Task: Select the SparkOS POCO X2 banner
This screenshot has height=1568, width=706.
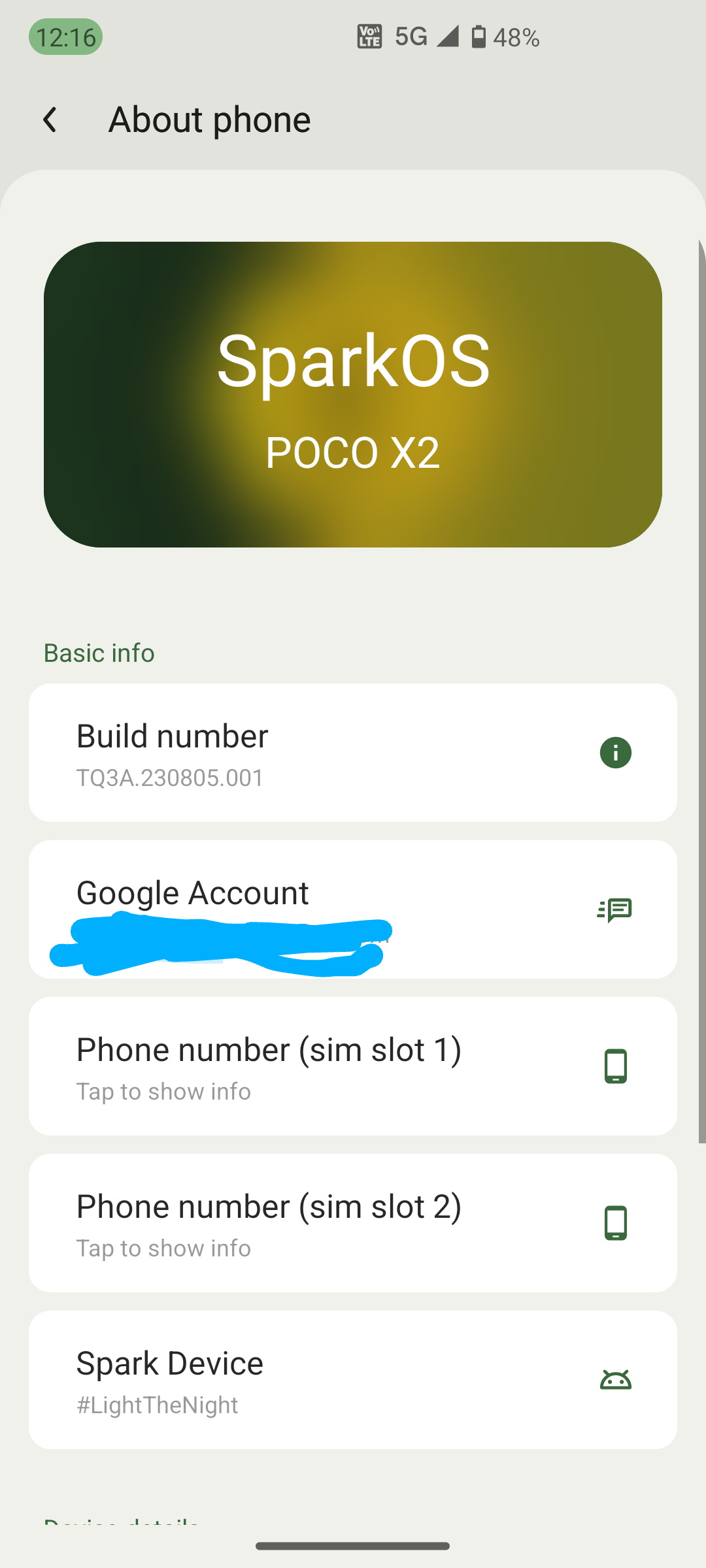Action: (x=353, y=395)
